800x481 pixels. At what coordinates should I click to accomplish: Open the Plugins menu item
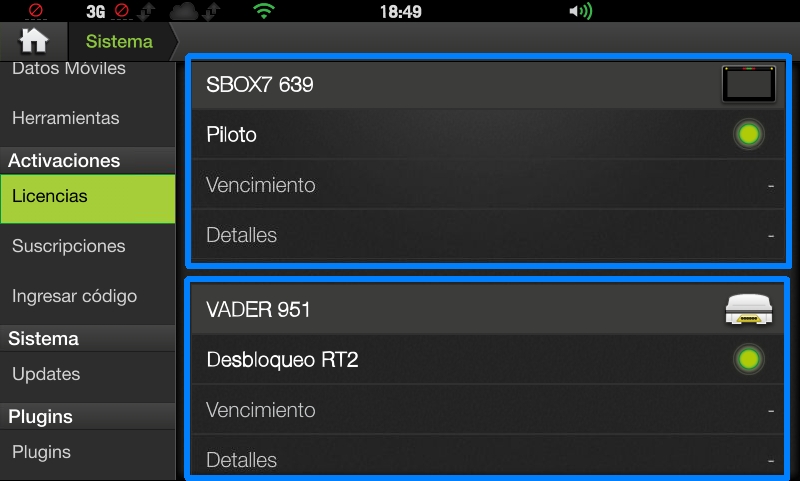pos(42,452)
